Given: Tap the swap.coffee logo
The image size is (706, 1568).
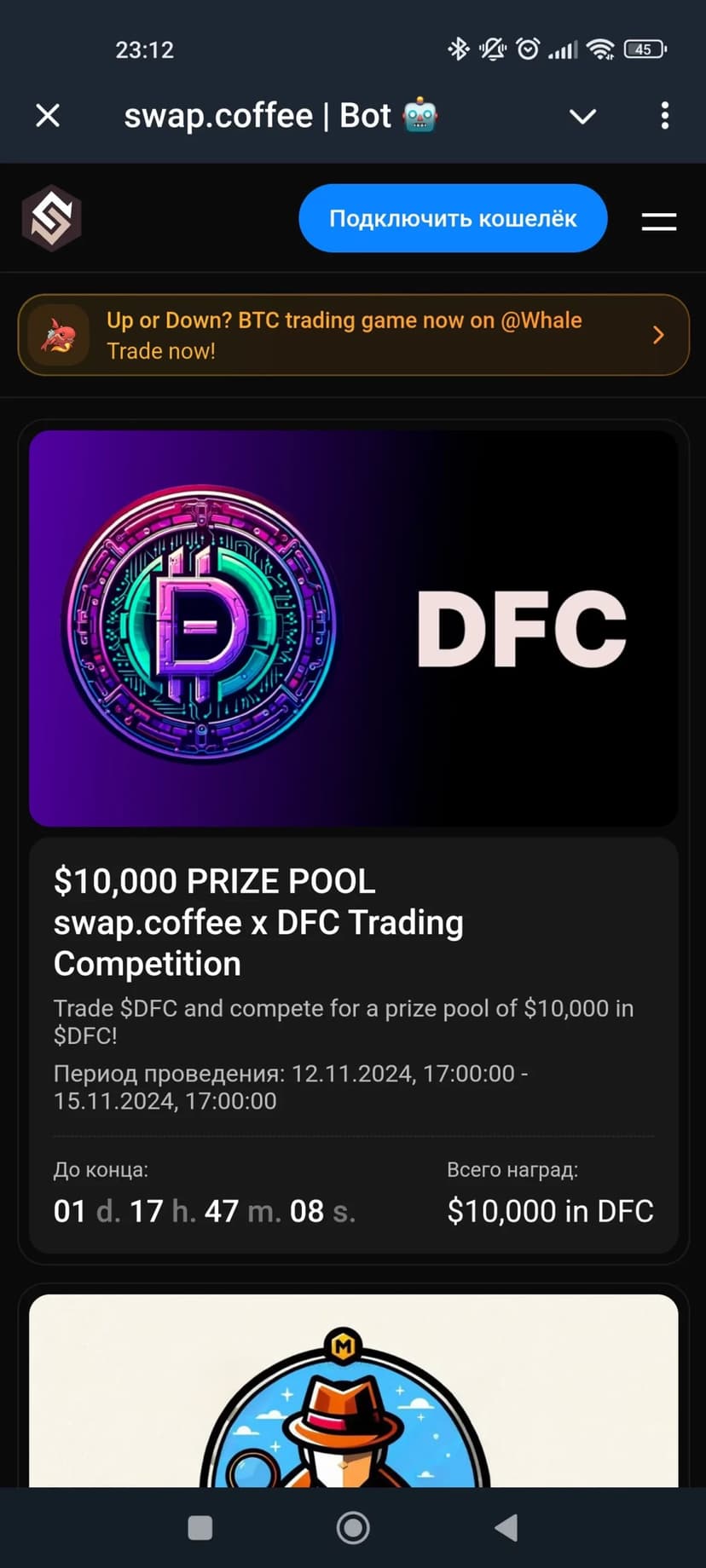Looking at the screenshot, I should (51, 218).
